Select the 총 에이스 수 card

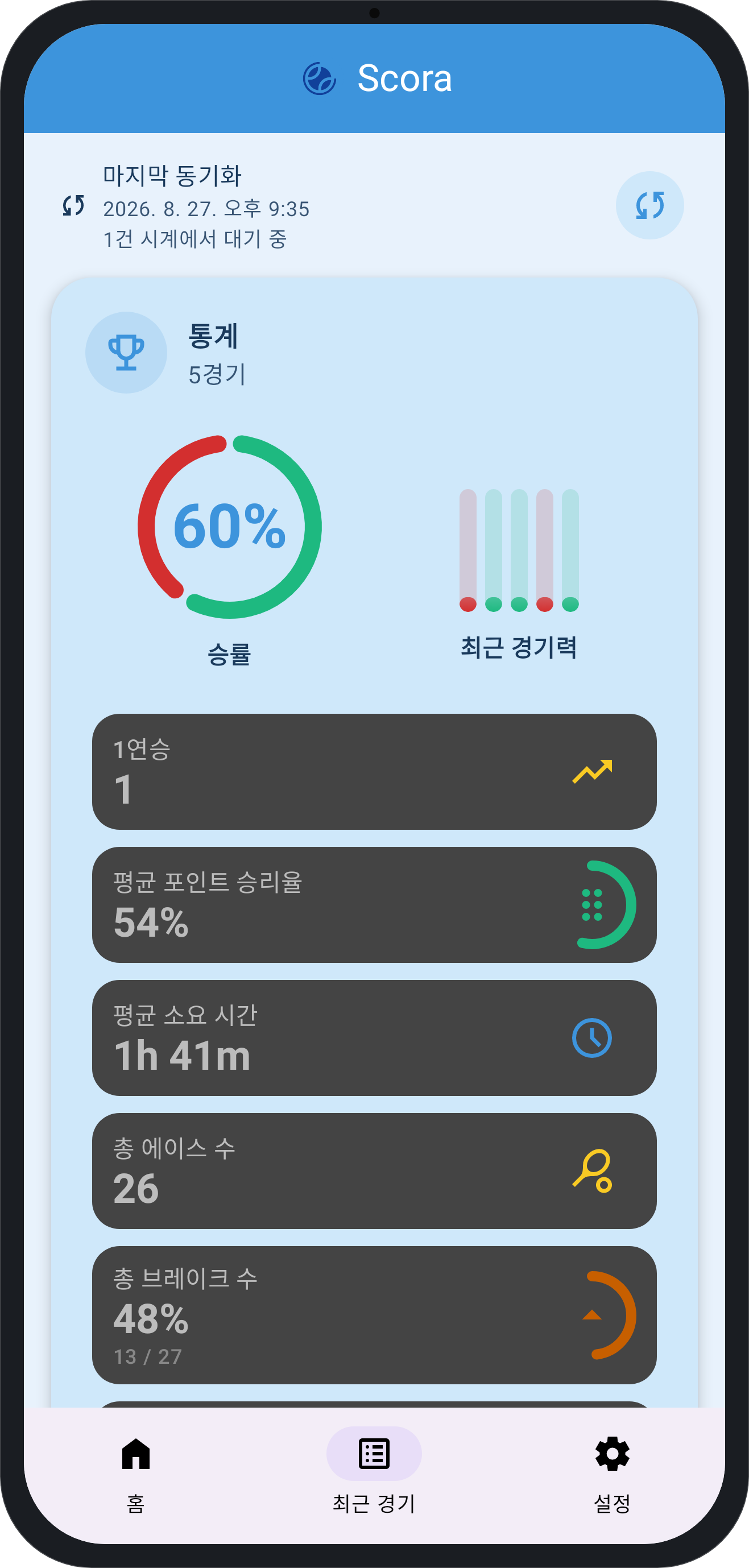374,1170
